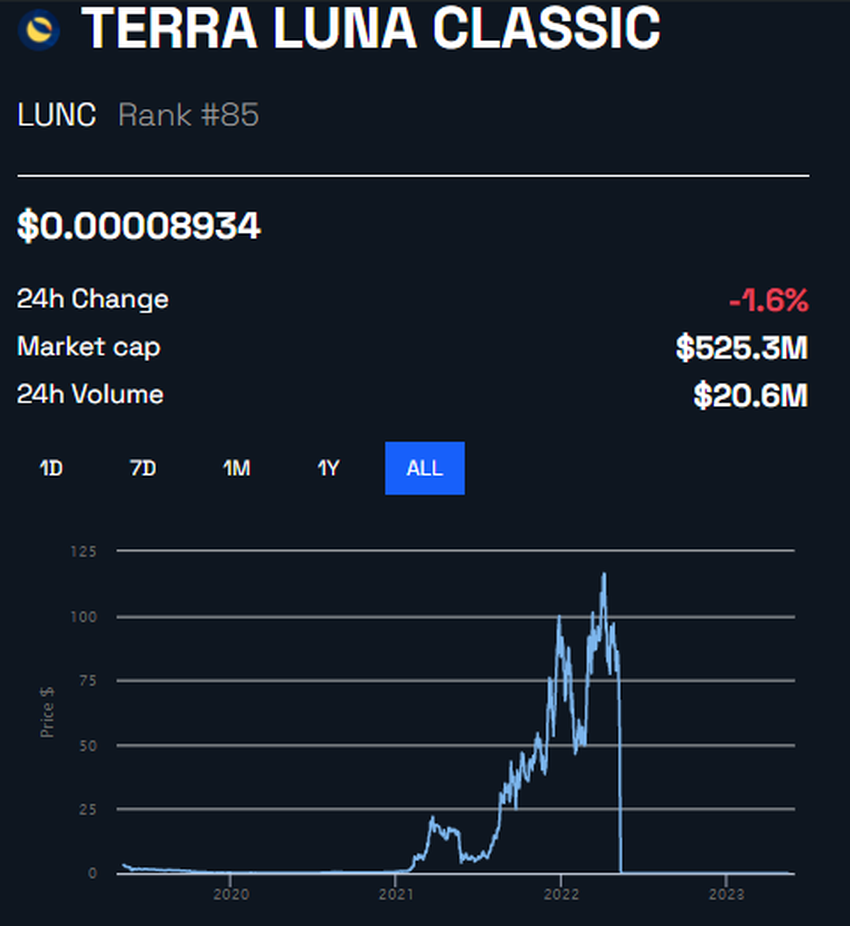Screen dimensions: 850x926
Task: Click the TERRA LUNA CLASSIC title
Action: coord(370,30)
